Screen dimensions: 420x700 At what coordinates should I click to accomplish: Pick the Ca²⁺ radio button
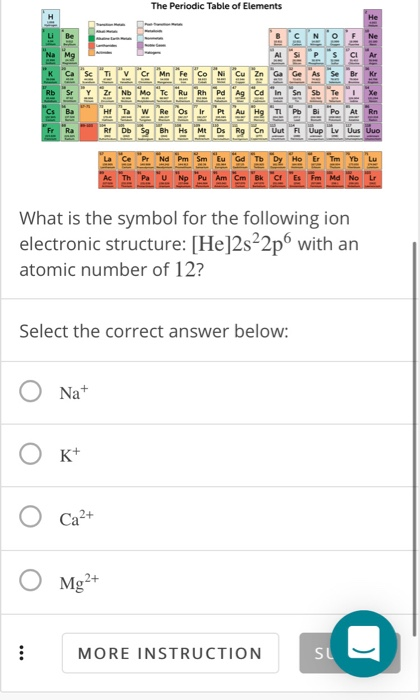(30, 517)
